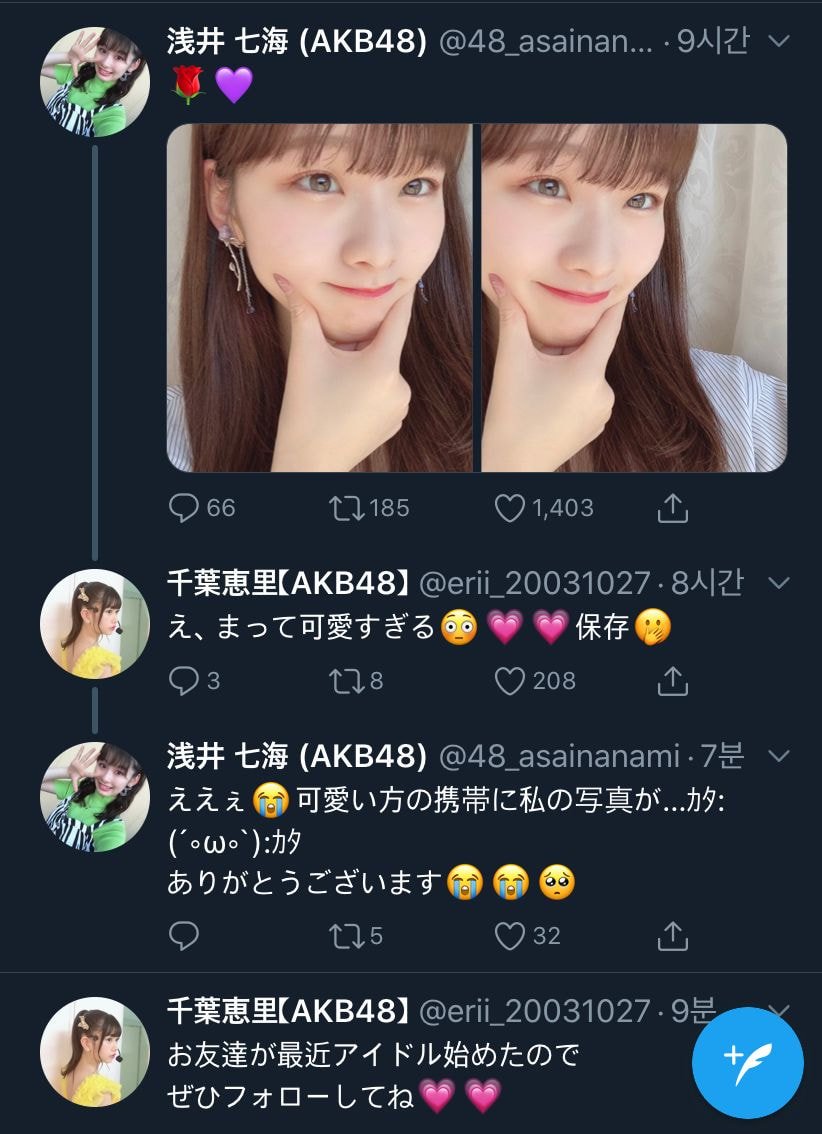This screenshot has width=822, height=1134.
Task: Open the dropdown menu on the 7분 reply
Action: (777, 755)
